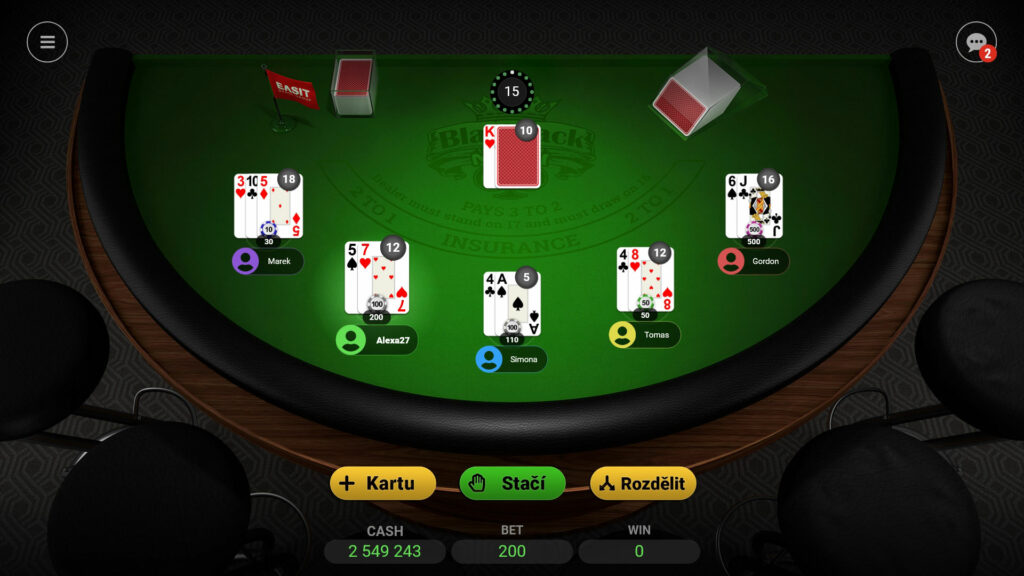
Task: Select Rozdělit to split the hand
Action: (x=643, y=483)
